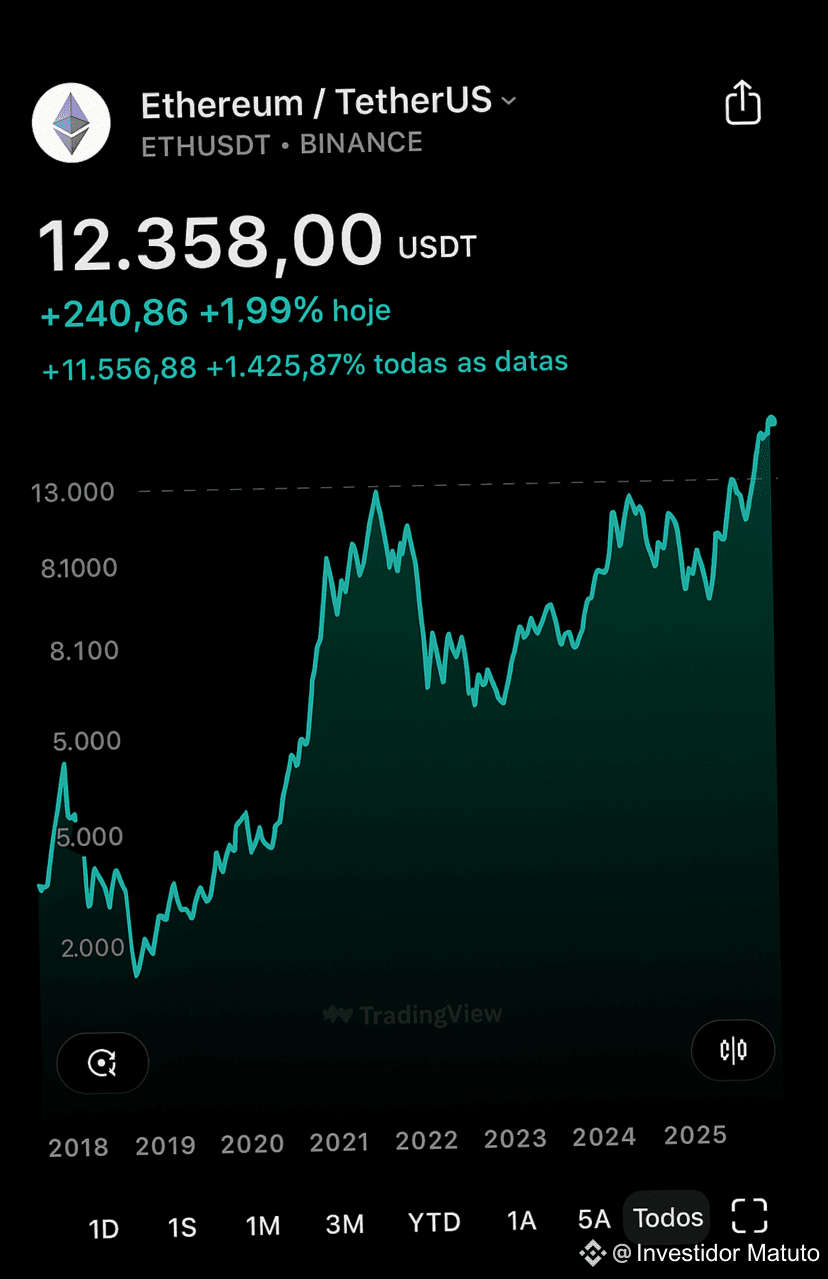Open the symbol dropdown chevron next to TetherUS
The width and height of the screenshot is (828, 1279).
[508, 102]
